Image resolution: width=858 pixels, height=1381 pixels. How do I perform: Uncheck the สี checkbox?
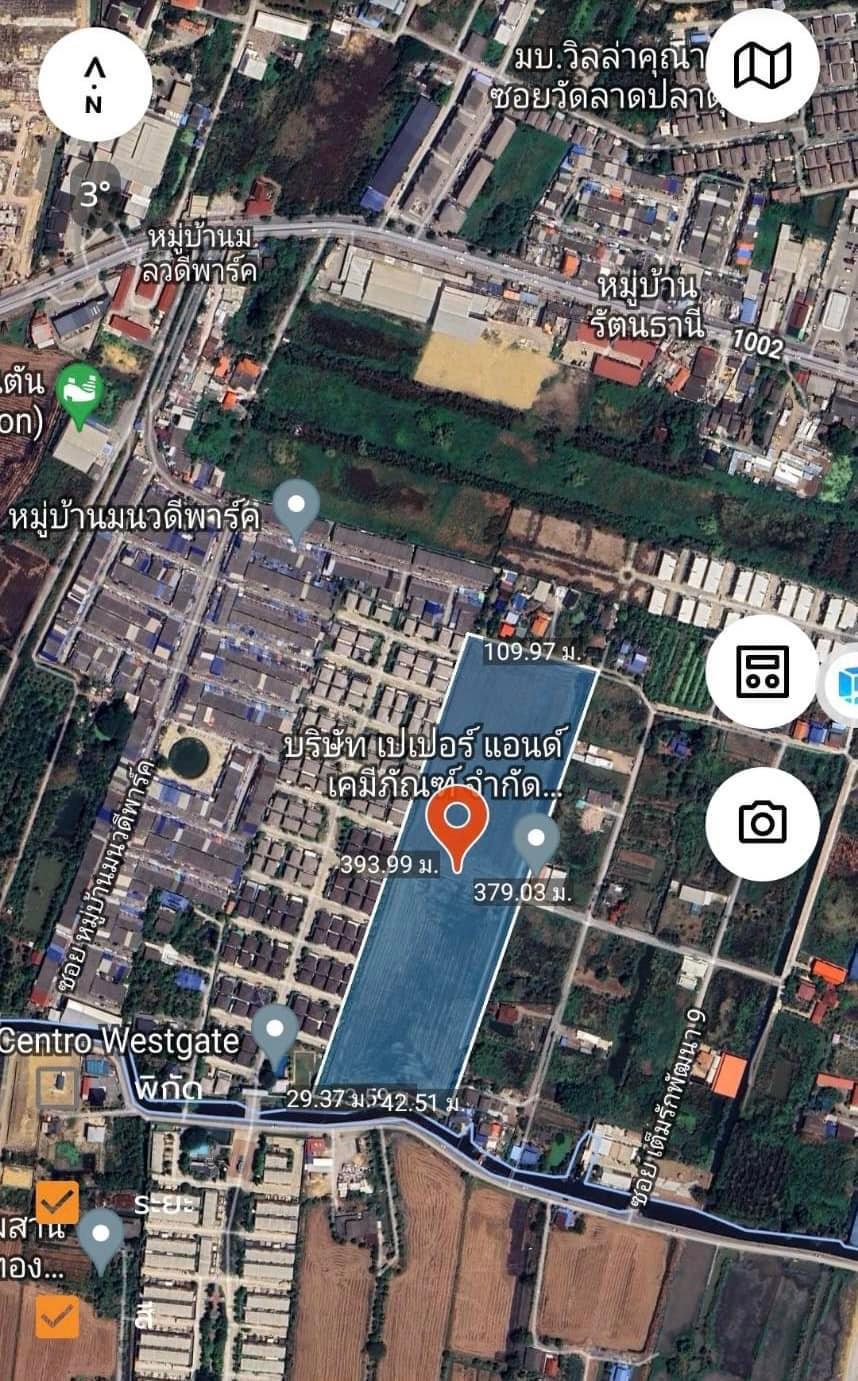[57, 1316]
